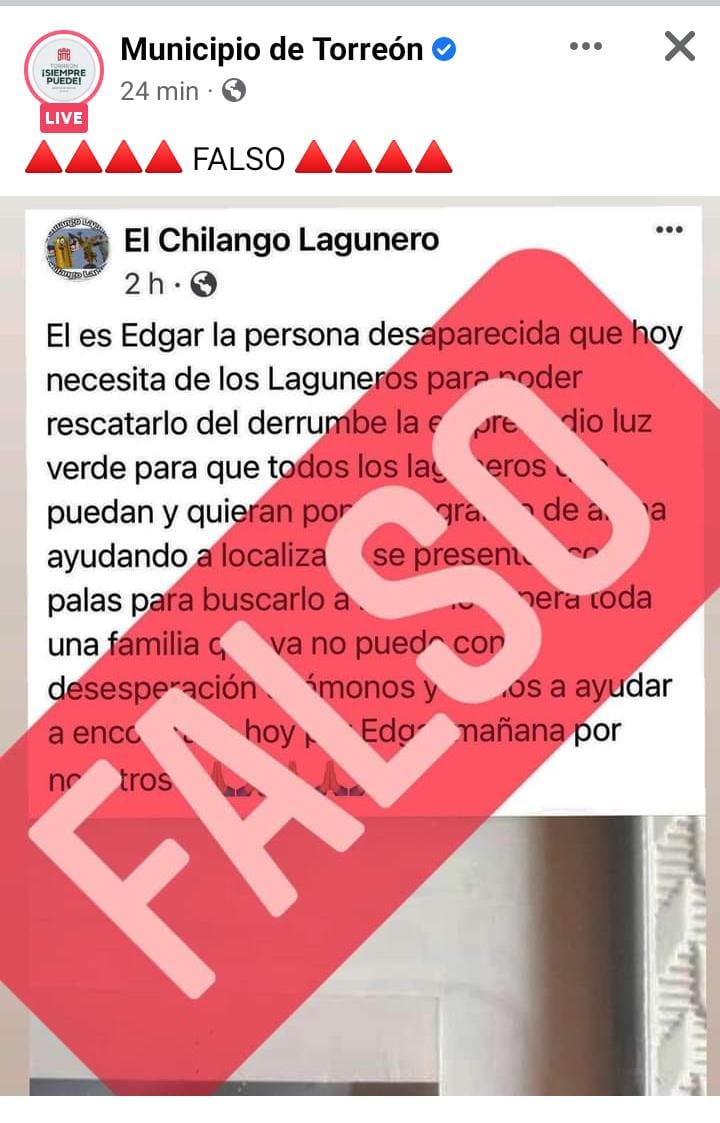This screenshot has height=1123, width=720.
Task: Open the Municipio de Torreón page name
Action: coord(271,49)
